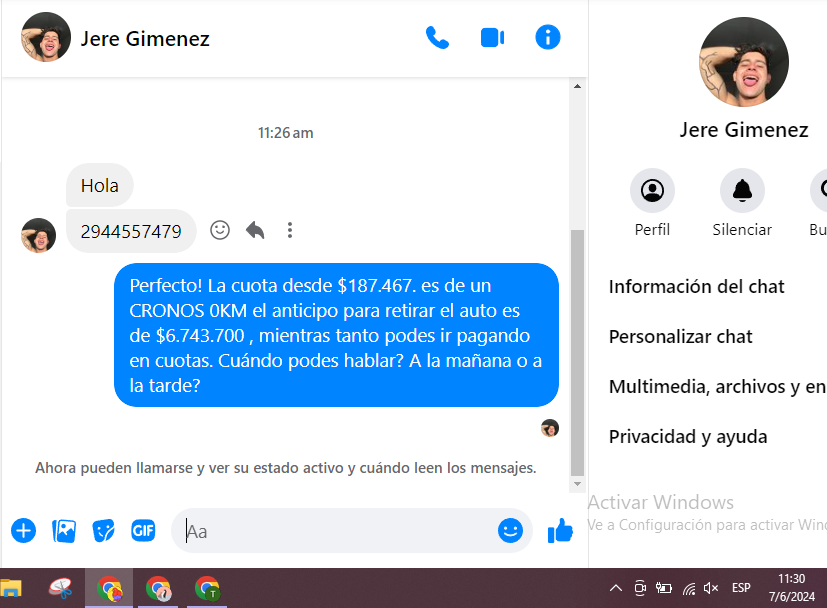Open the plus menu for more actions
The image size is (827, 608).
23,531
